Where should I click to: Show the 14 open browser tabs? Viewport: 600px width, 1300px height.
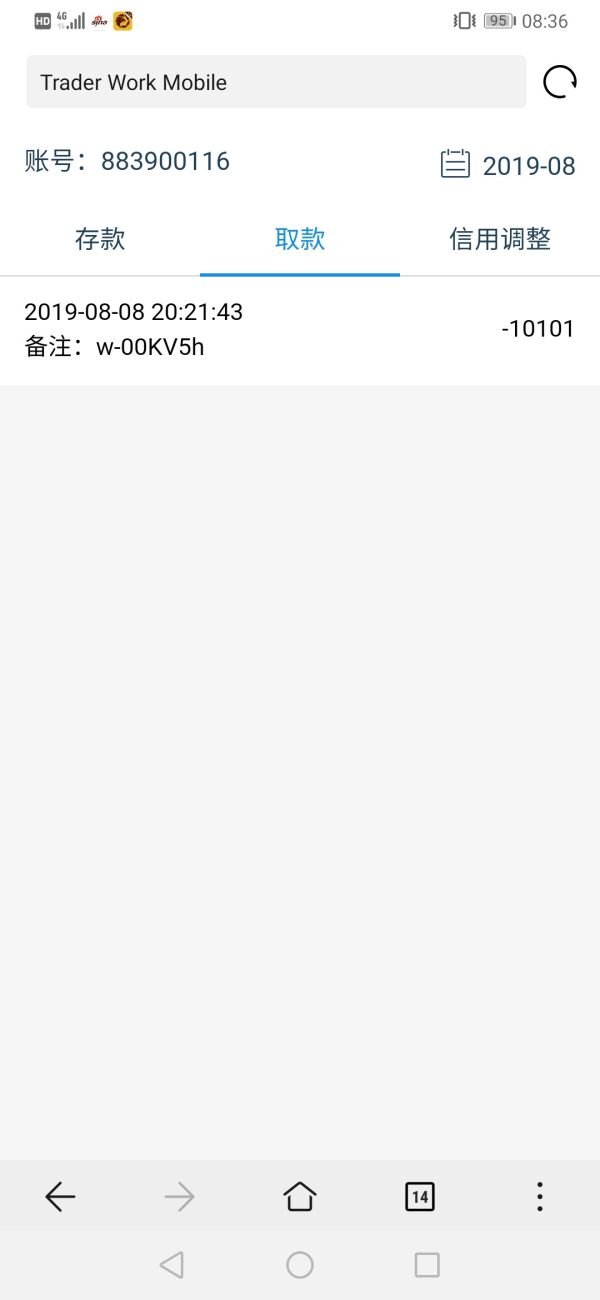tap(420, 1196)
